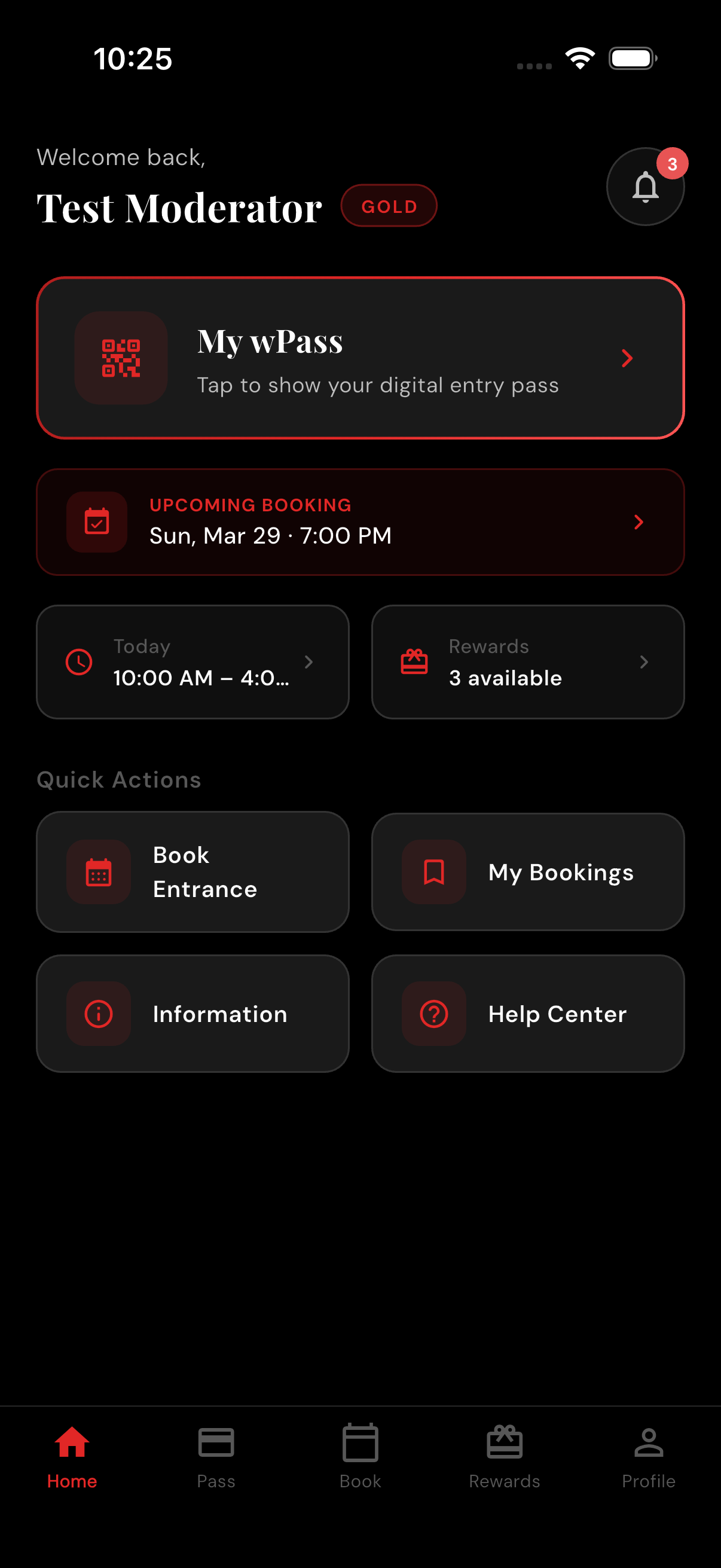Tap the question mark icon in Help Center
This screenshot has height=1568, width=721.
pyautogui.click(x=433, y=1014)
